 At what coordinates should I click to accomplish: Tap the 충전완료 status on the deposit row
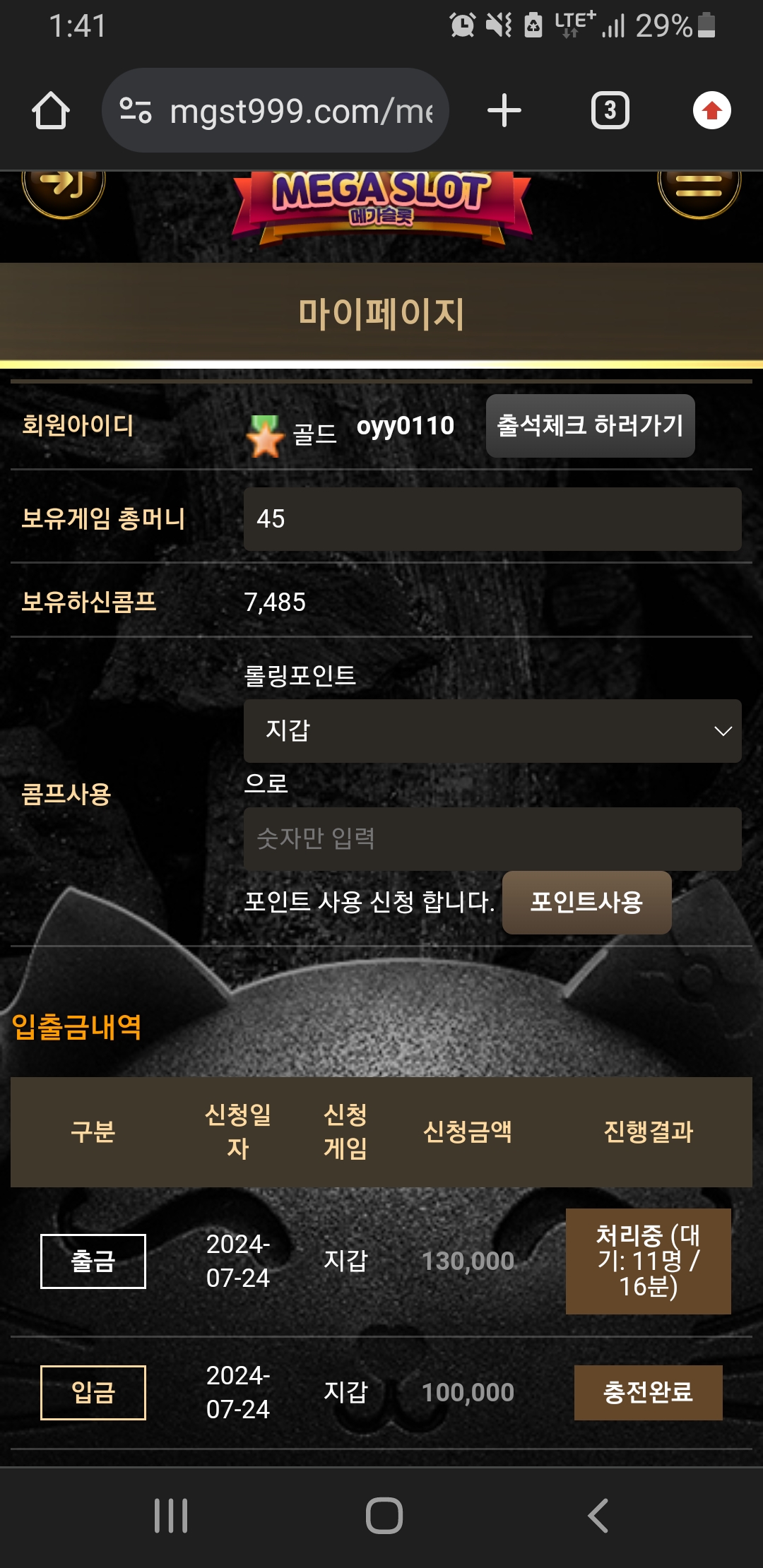(x=648, y=1393)
